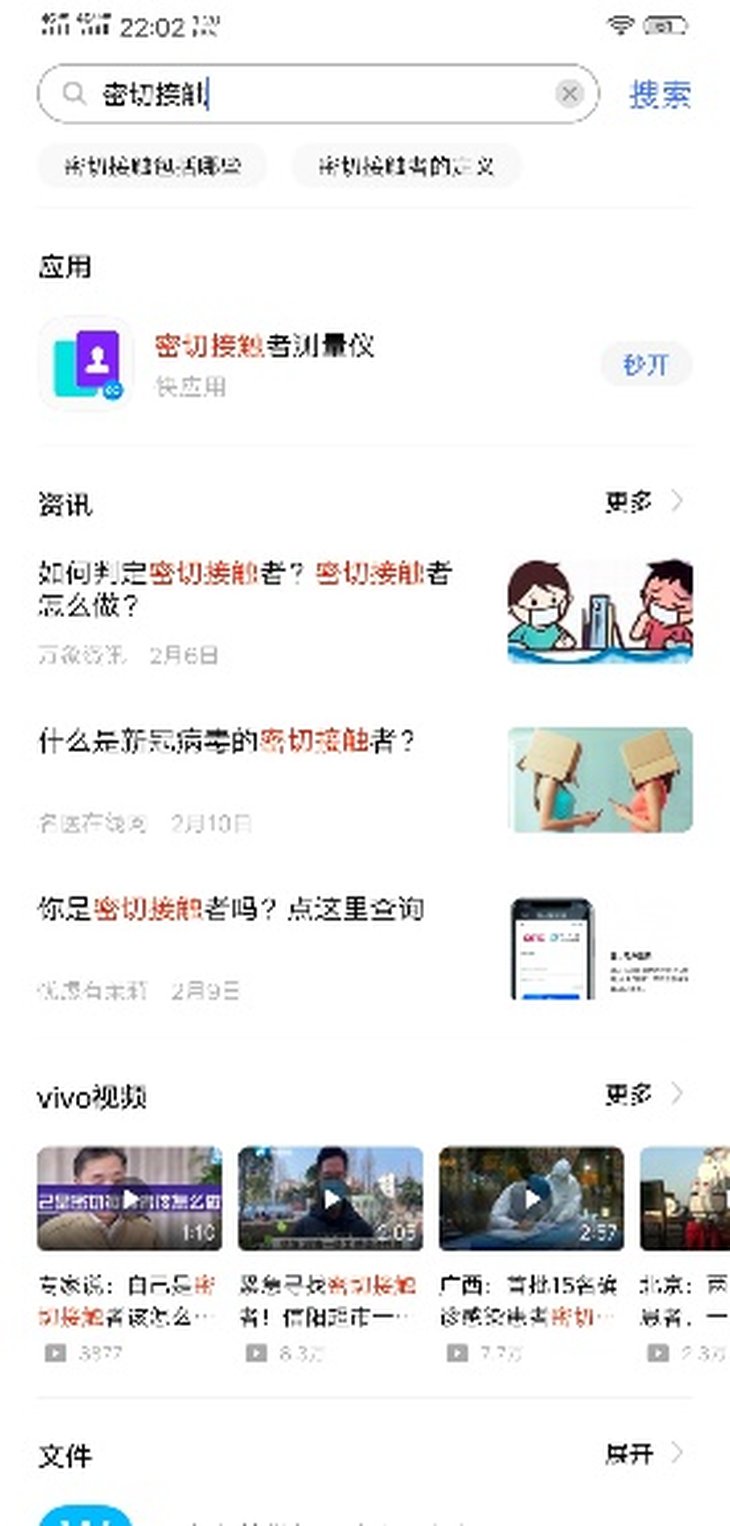730x1526 pixels.
Task: View more vivo视频 results
Action: pyautogui.click(x=645, y=1093)
